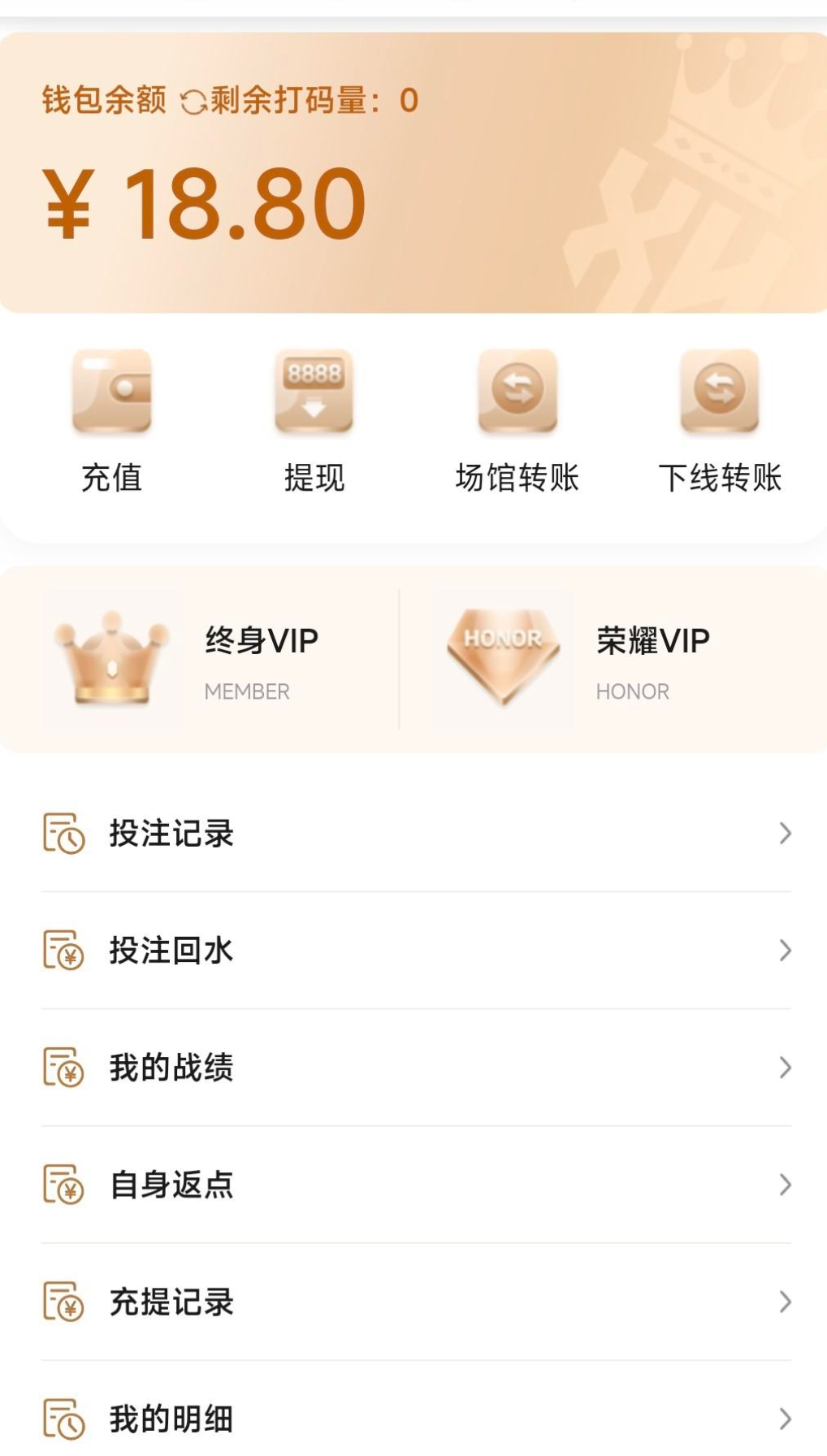Open 投注记录 betting records
This screenshot has height=1456, width=827.
click(x=414, y=834)
